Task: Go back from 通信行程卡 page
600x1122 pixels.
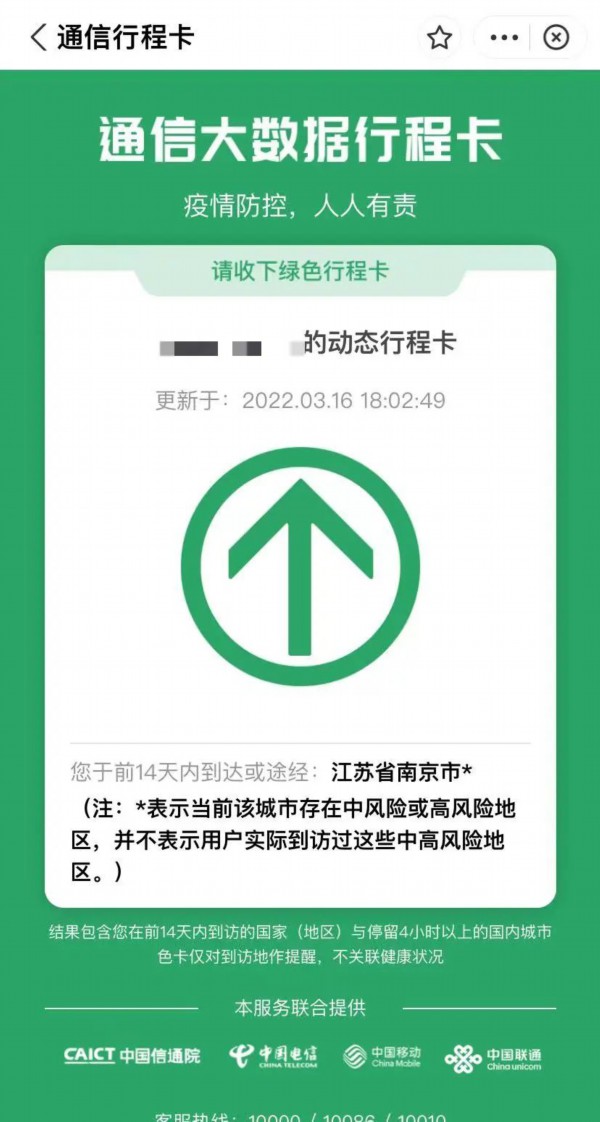Action: [x=38, y=38]
